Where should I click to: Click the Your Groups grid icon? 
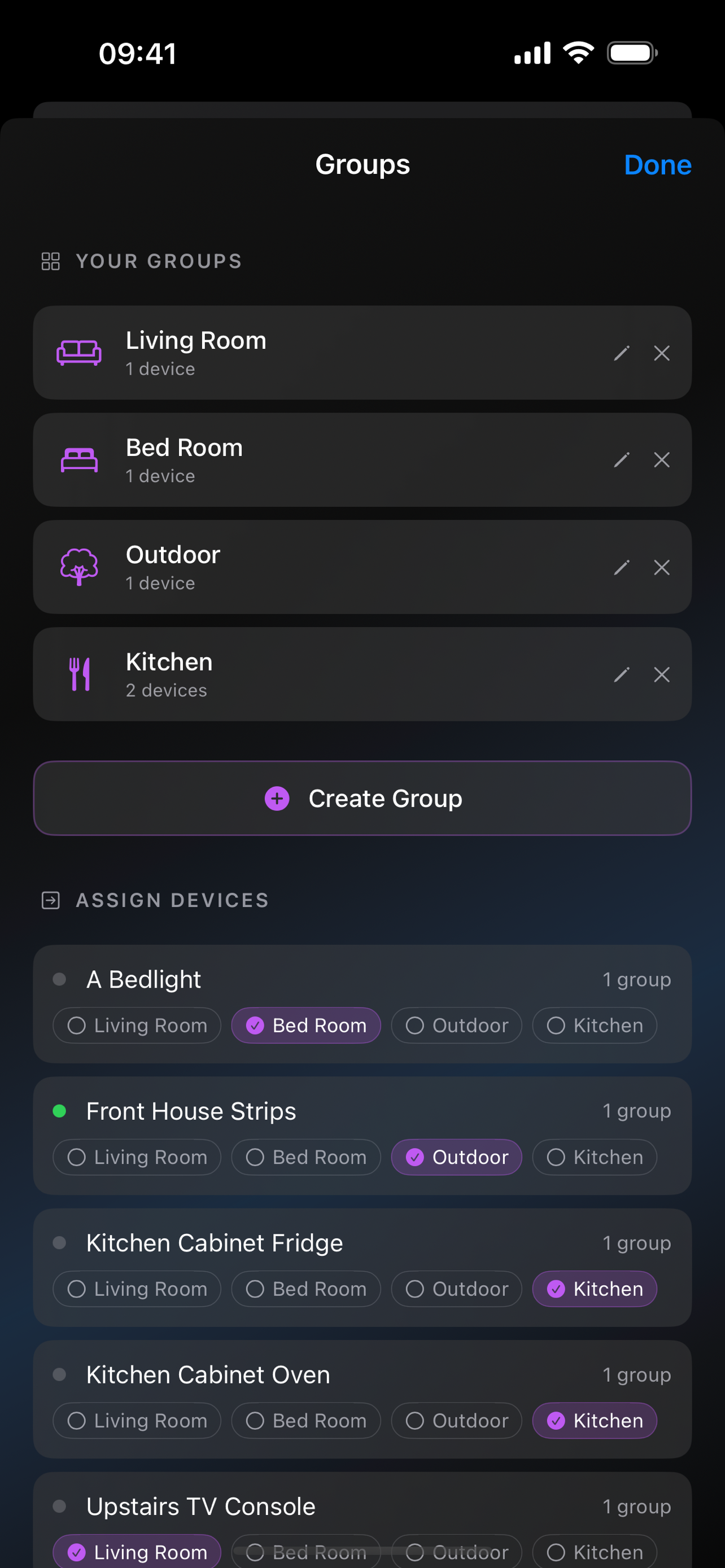coord(50,261)
